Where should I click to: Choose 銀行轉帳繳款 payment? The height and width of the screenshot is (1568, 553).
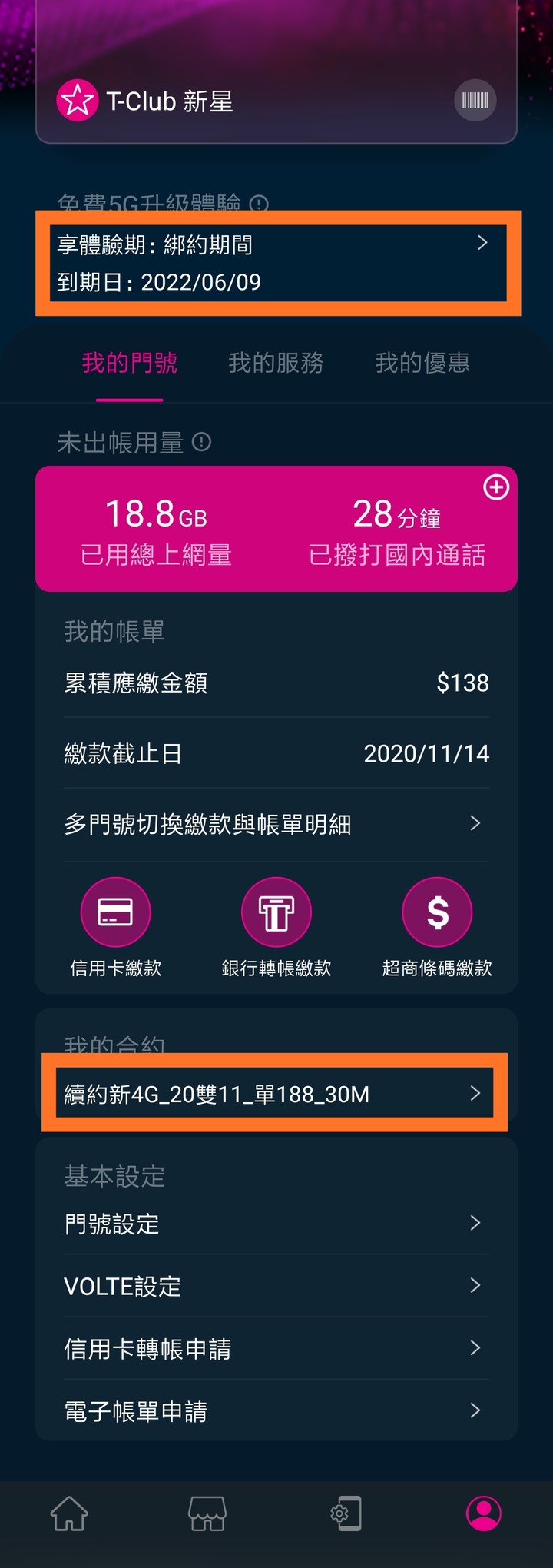click(x=276, y=912)
